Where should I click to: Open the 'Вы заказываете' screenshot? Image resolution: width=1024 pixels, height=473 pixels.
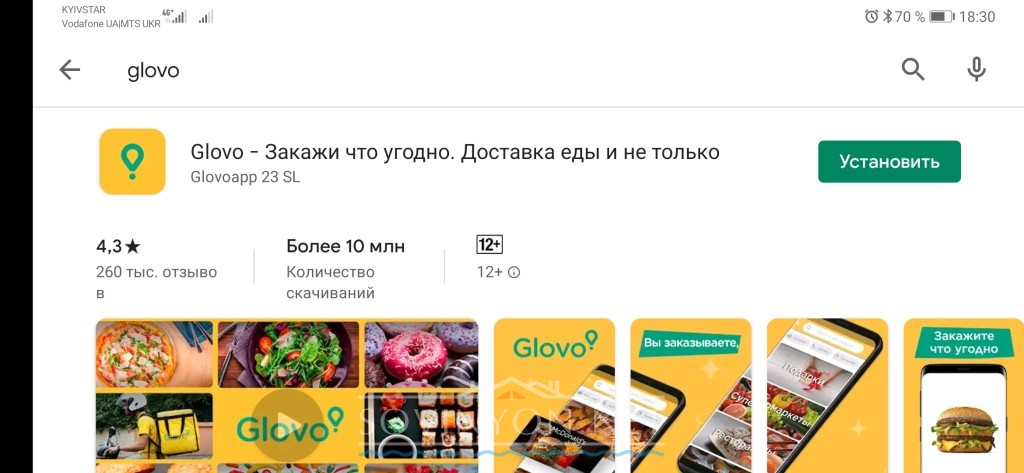click(690, 395)
